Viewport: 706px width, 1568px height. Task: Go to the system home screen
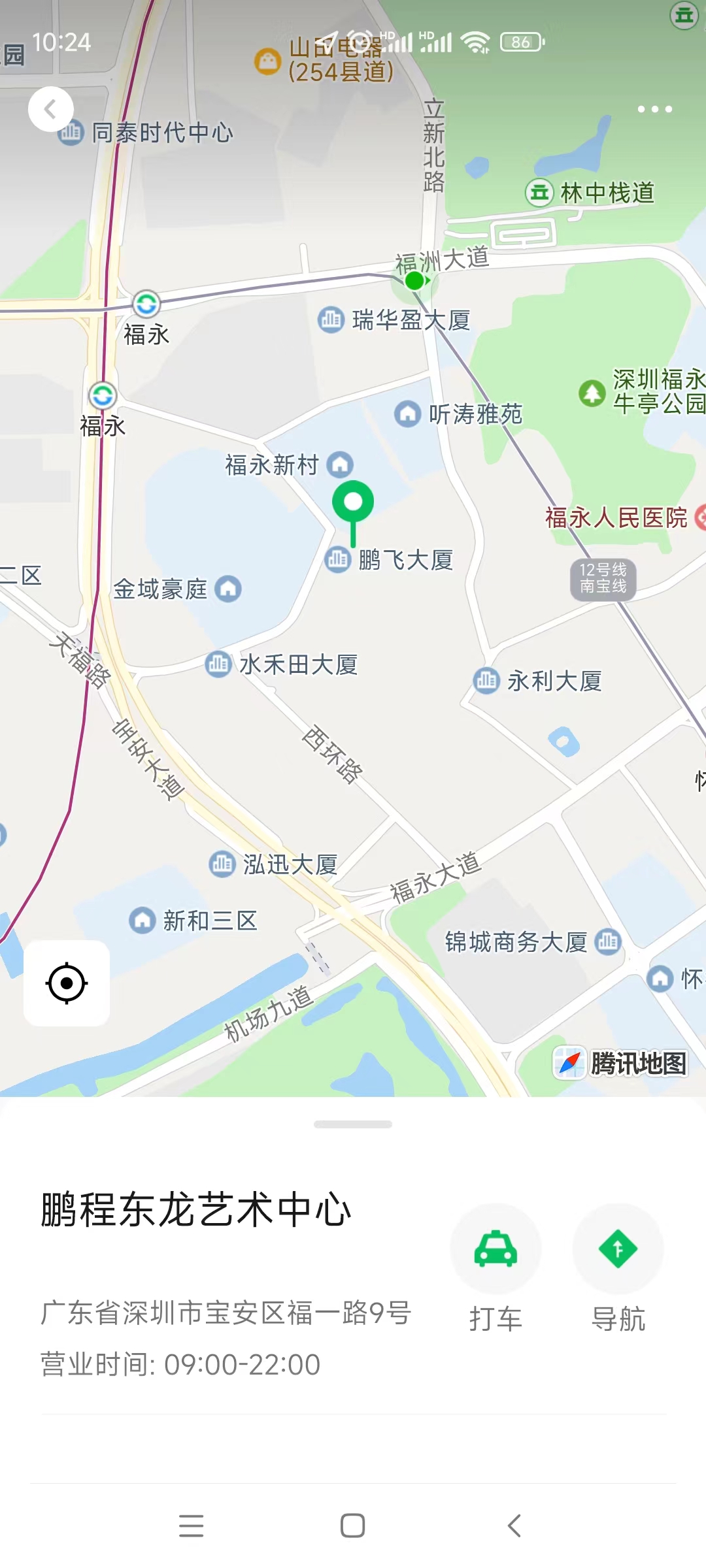click(x=353, y=1526)
